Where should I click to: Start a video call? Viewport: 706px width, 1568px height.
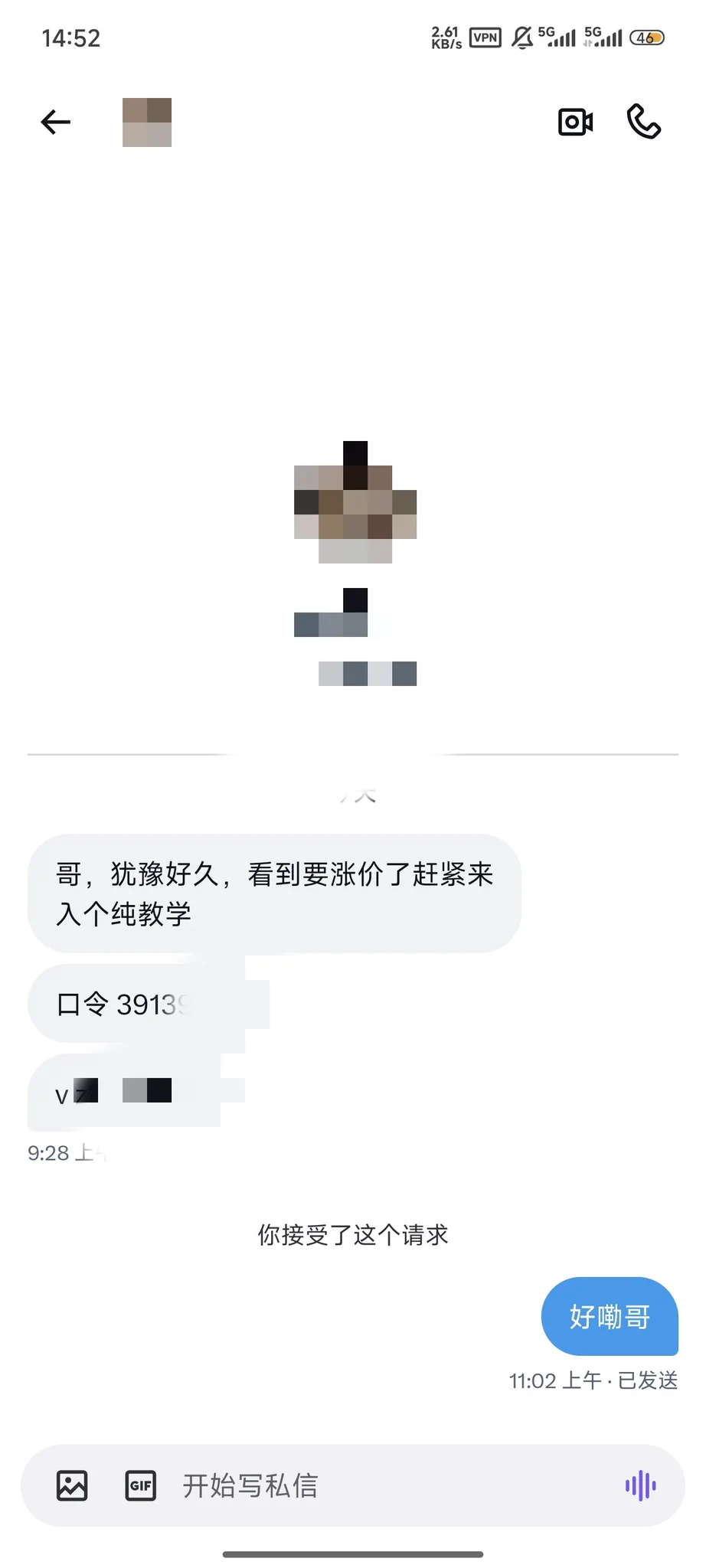pyautogui.click(x=575, y=122)
